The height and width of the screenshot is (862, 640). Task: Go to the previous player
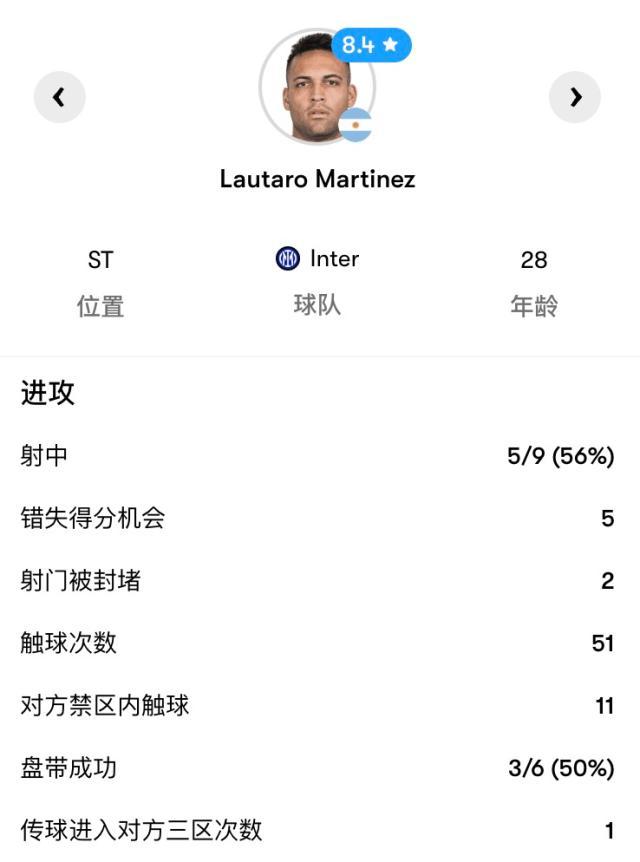point(59,97)
